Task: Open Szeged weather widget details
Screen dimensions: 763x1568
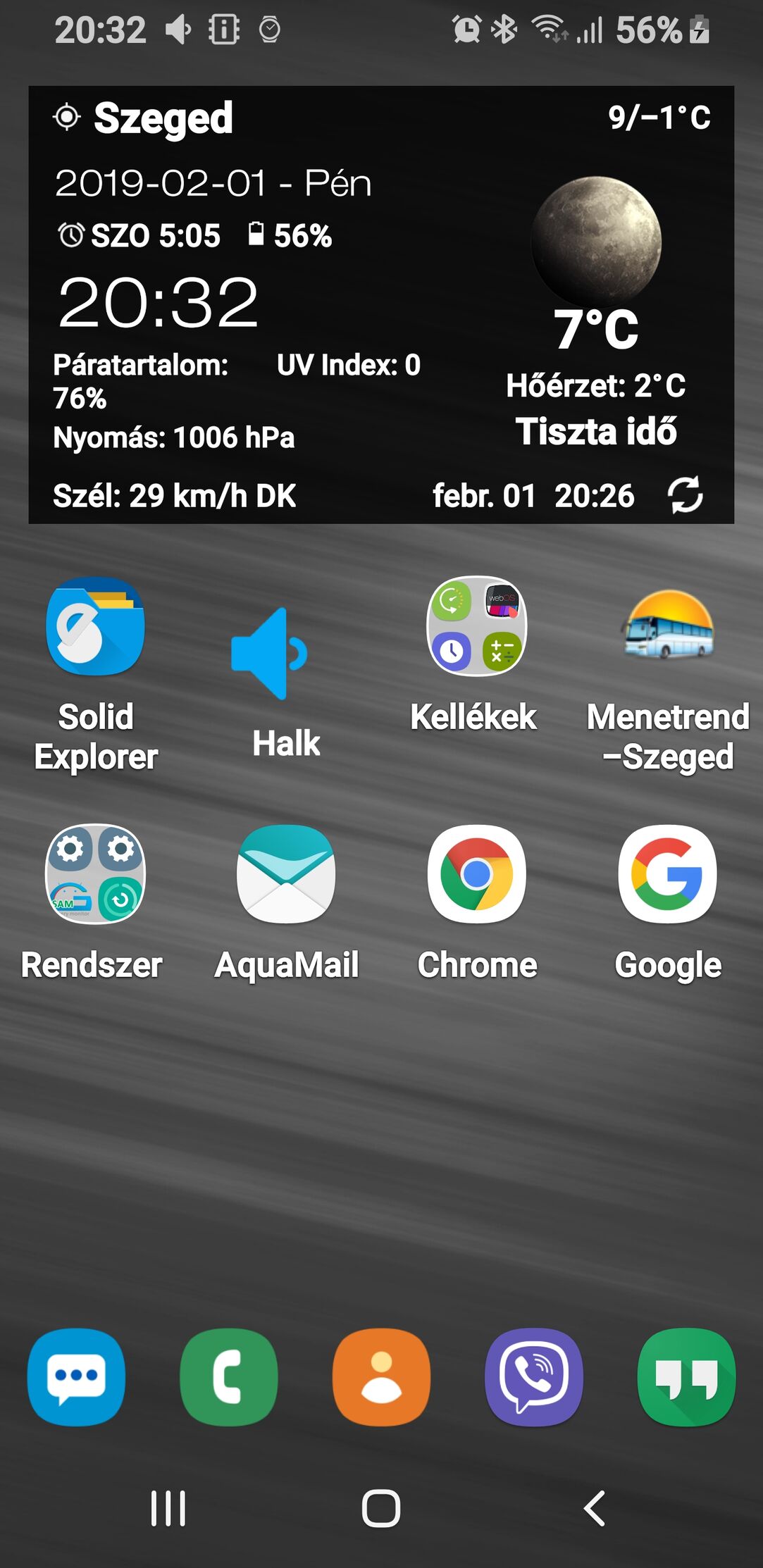Action: pyautogui.click(x=381, y=304)
